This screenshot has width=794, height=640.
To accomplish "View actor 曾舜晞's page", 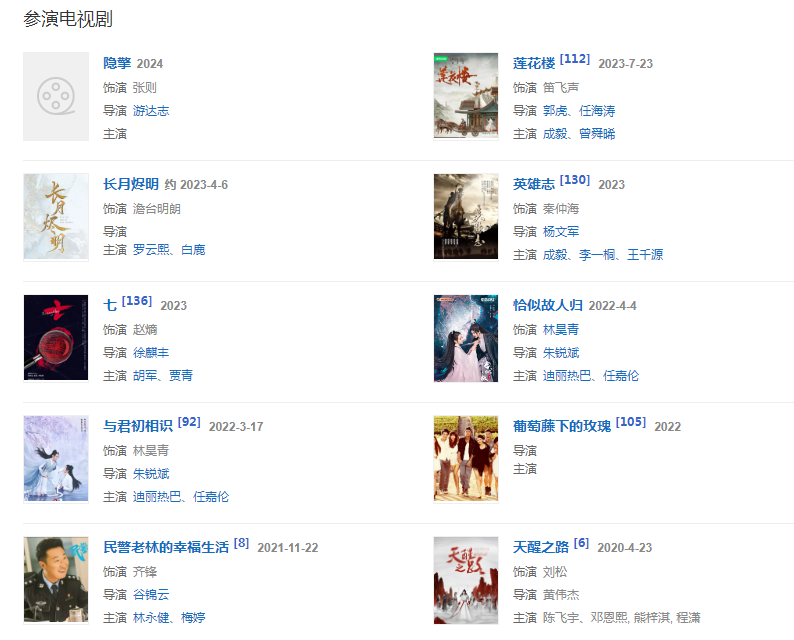I will (597, 134).
